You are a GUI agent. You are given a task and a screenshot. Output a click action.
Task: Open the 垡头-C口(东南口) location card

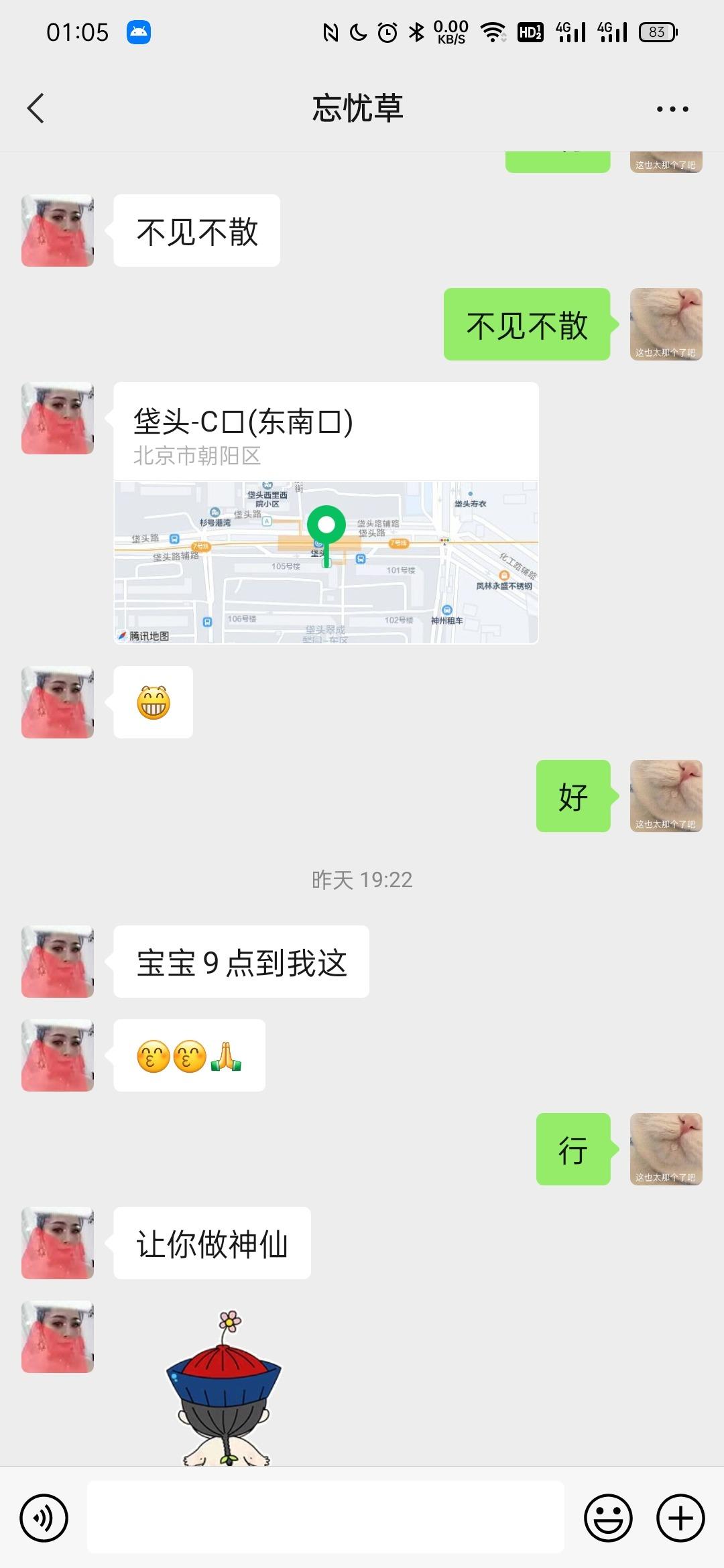(326, 513)
